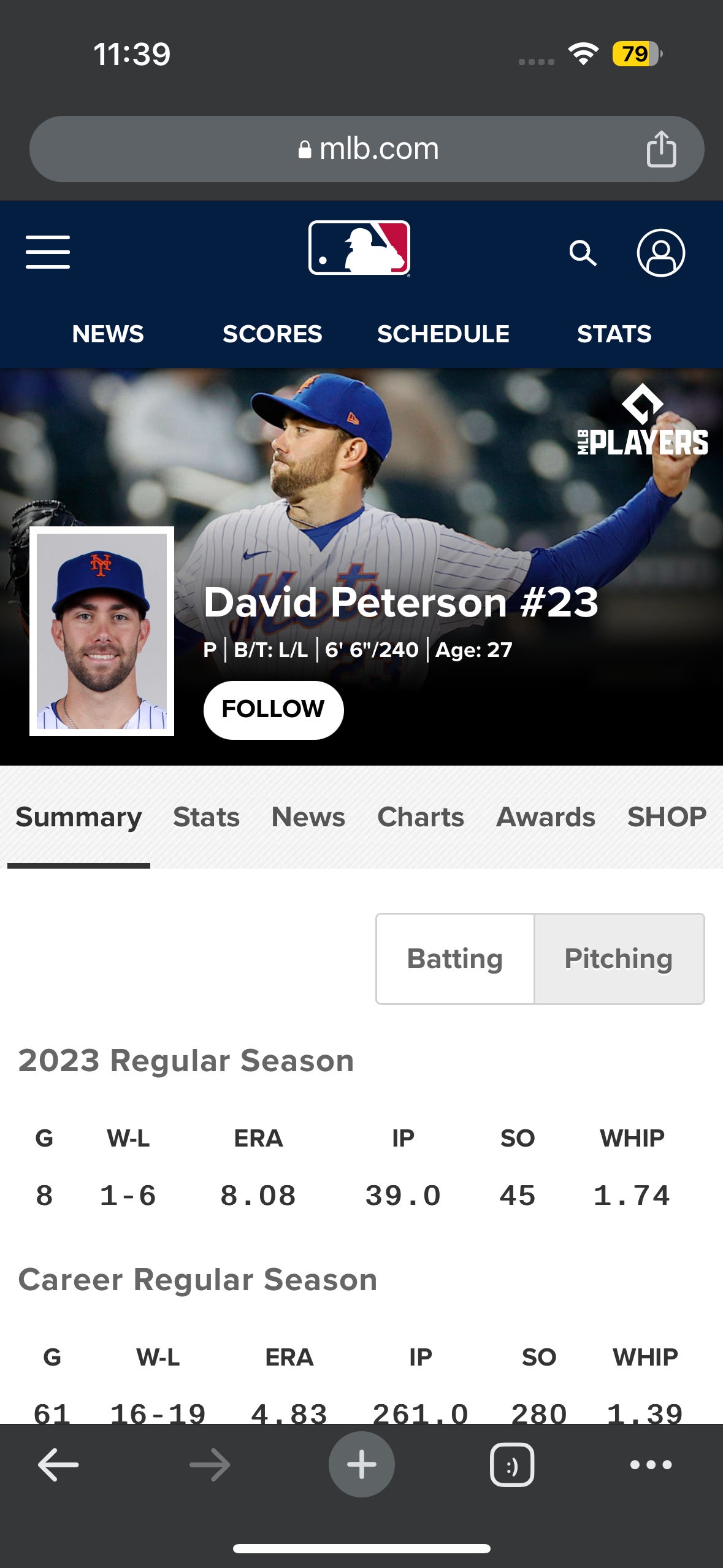
Task: Open a new browser tab
Action: click(362, 1465)
